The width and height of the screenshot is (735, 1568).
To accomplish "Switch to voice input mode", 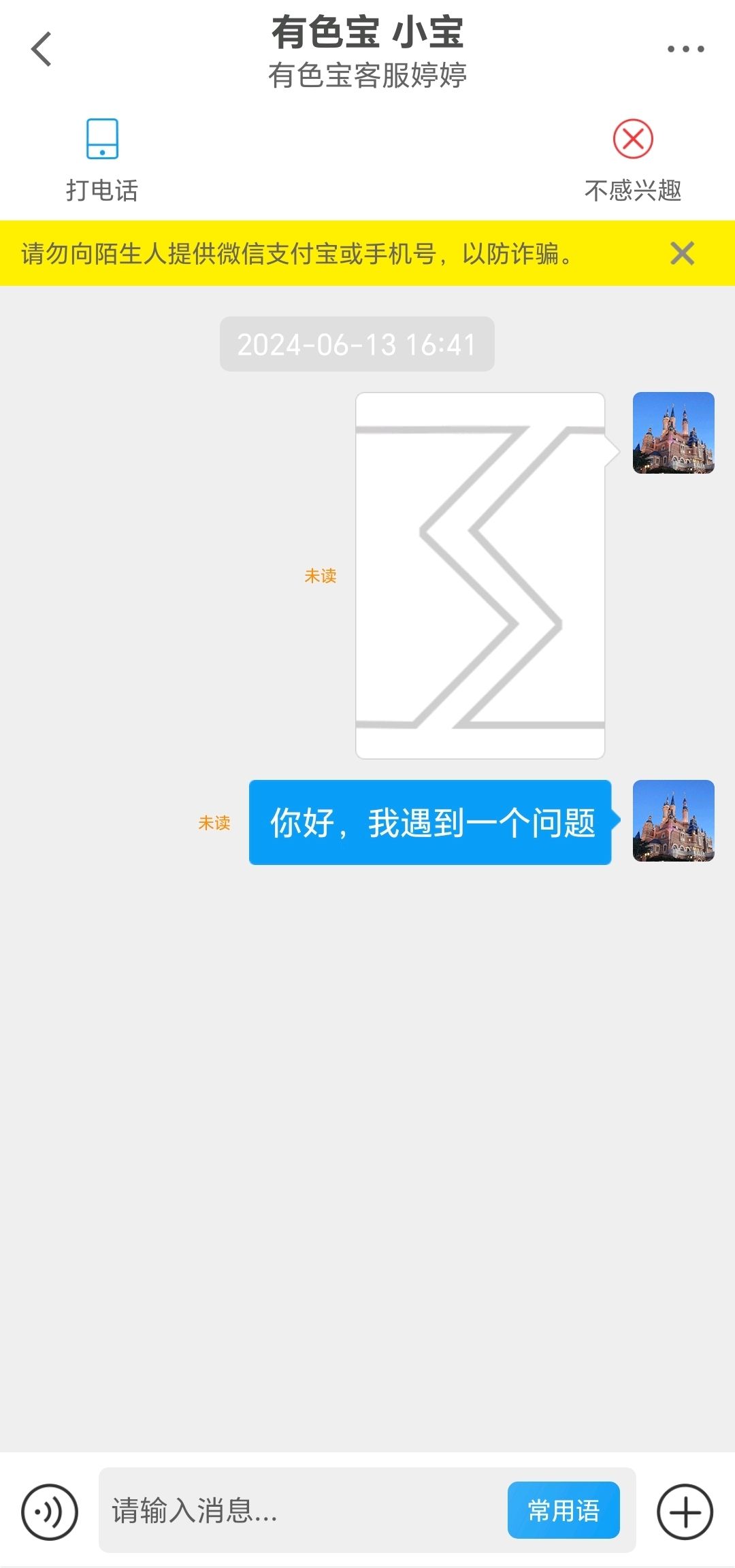I will point(50,1512).
